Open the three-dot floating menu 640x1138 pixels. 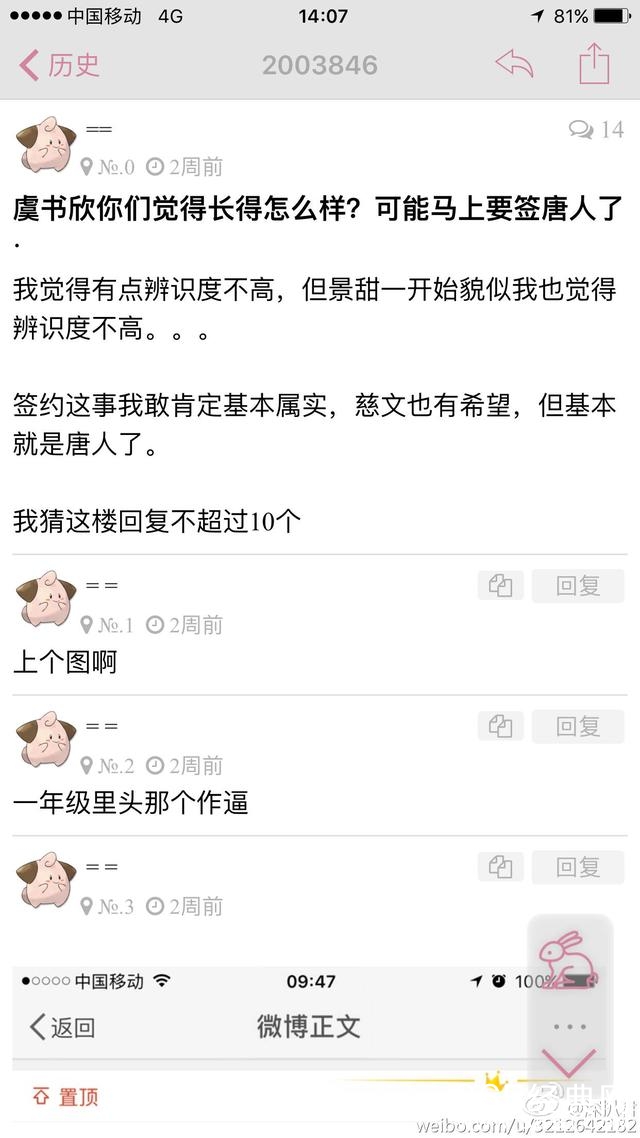pyautogui.click(x=569, y=1027)
